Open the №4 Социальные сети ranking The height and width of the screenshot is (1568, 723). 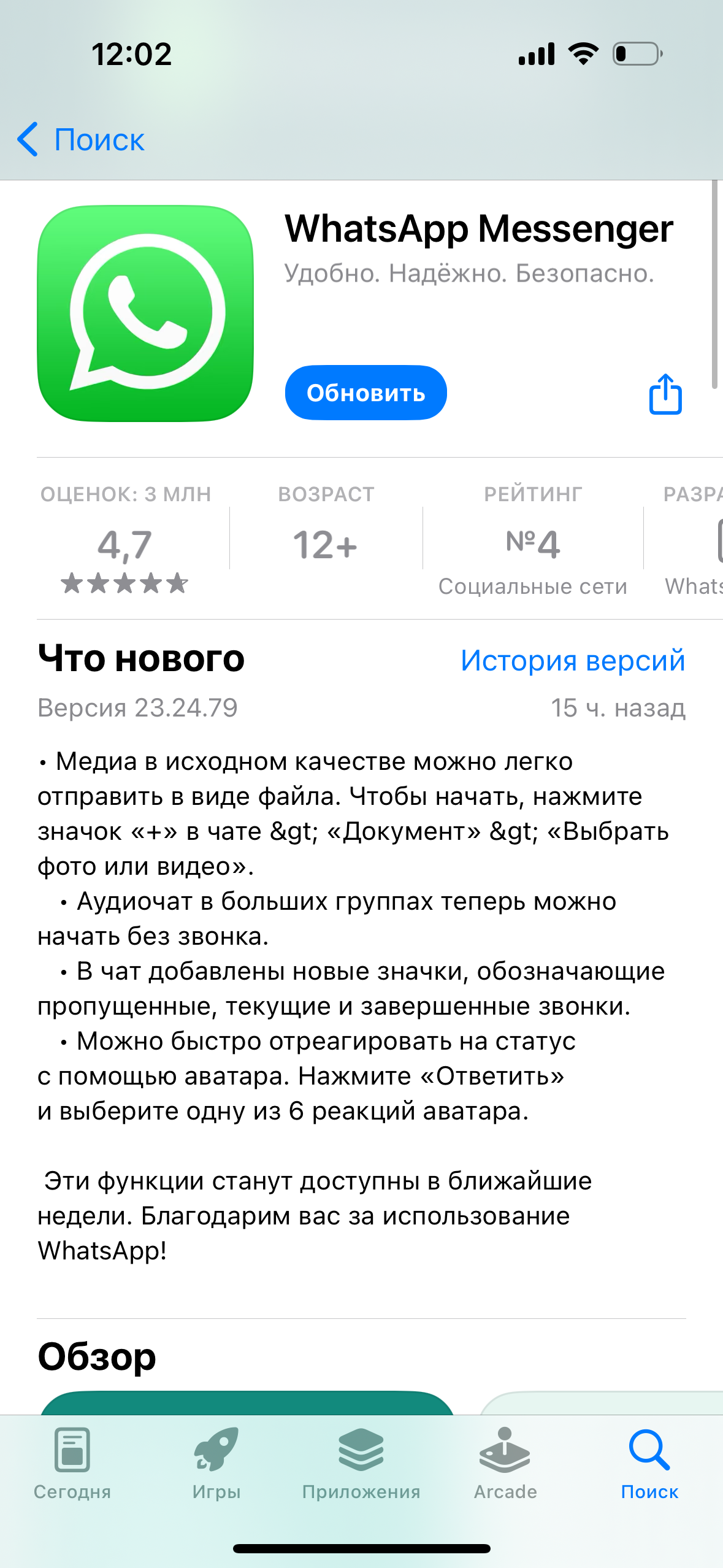[532, 555]
